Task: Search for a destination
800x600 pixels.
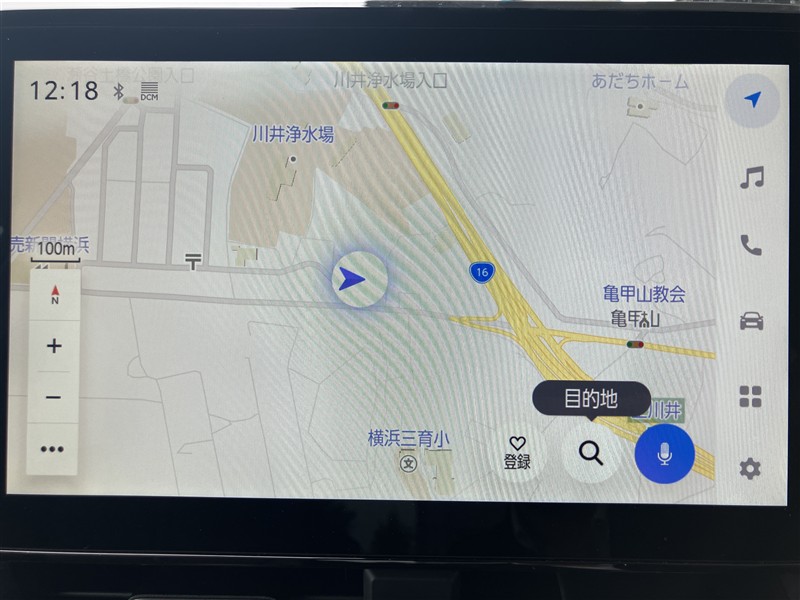Action: (591, 454)
